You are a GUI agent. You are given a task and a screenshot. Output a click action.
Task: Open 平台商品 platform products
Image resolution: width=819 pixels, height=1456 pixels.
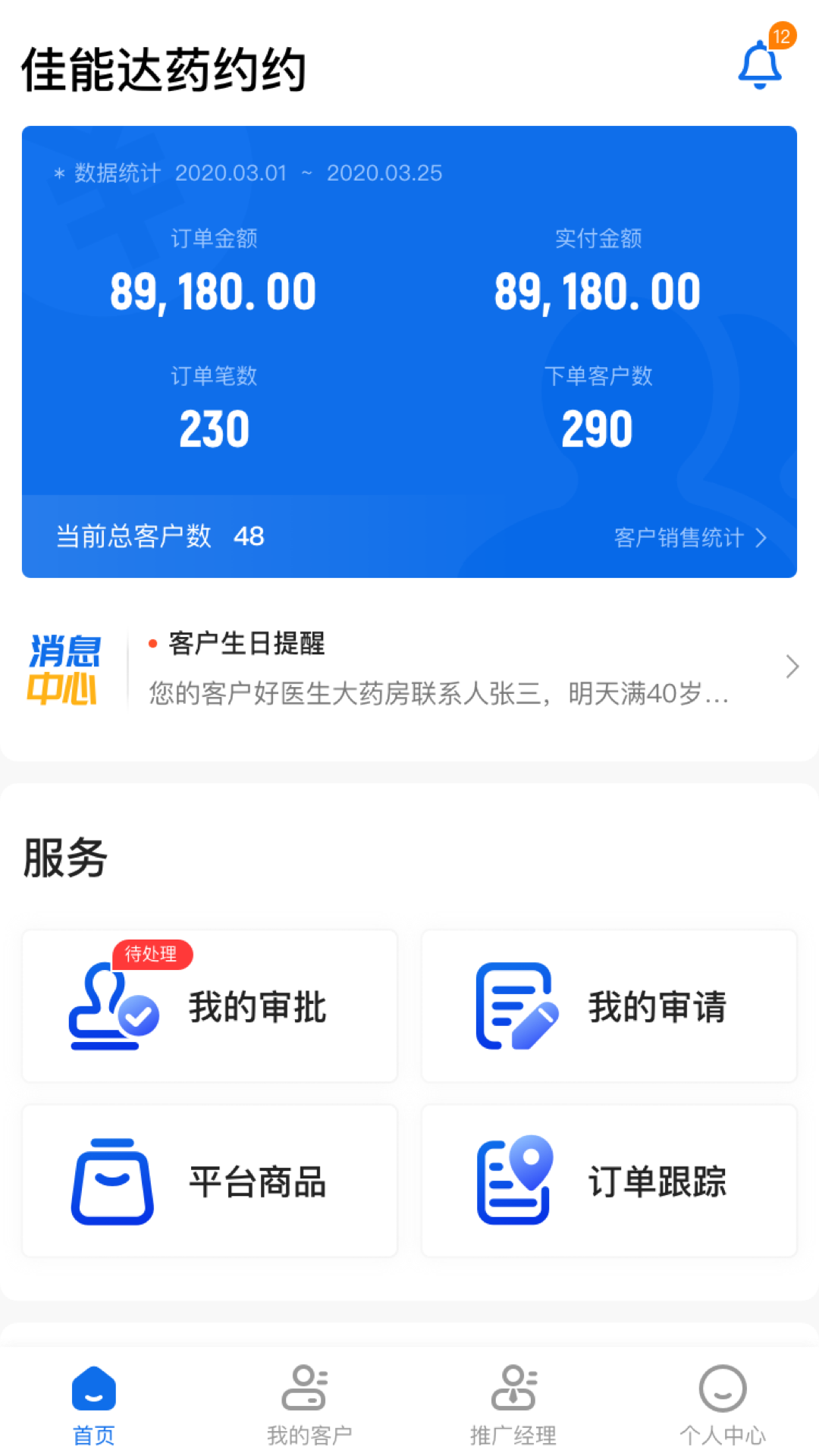point(209,1181)
